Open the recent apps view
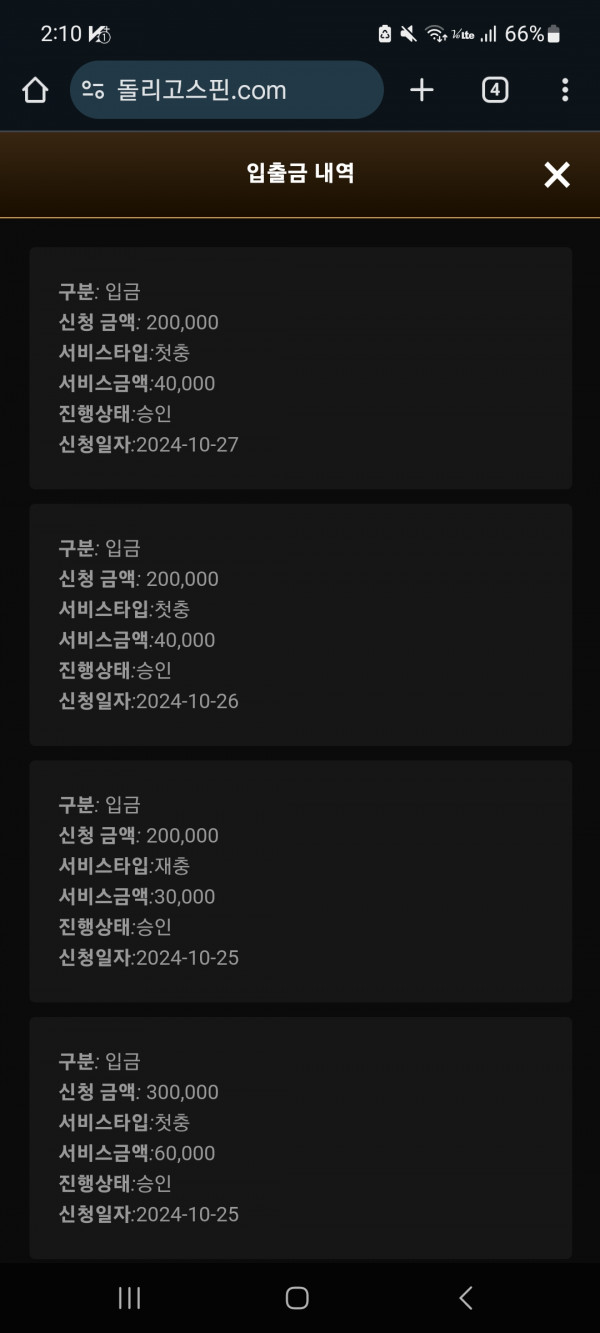This screenshot has height=1333, width=600. pos(129,1298)
